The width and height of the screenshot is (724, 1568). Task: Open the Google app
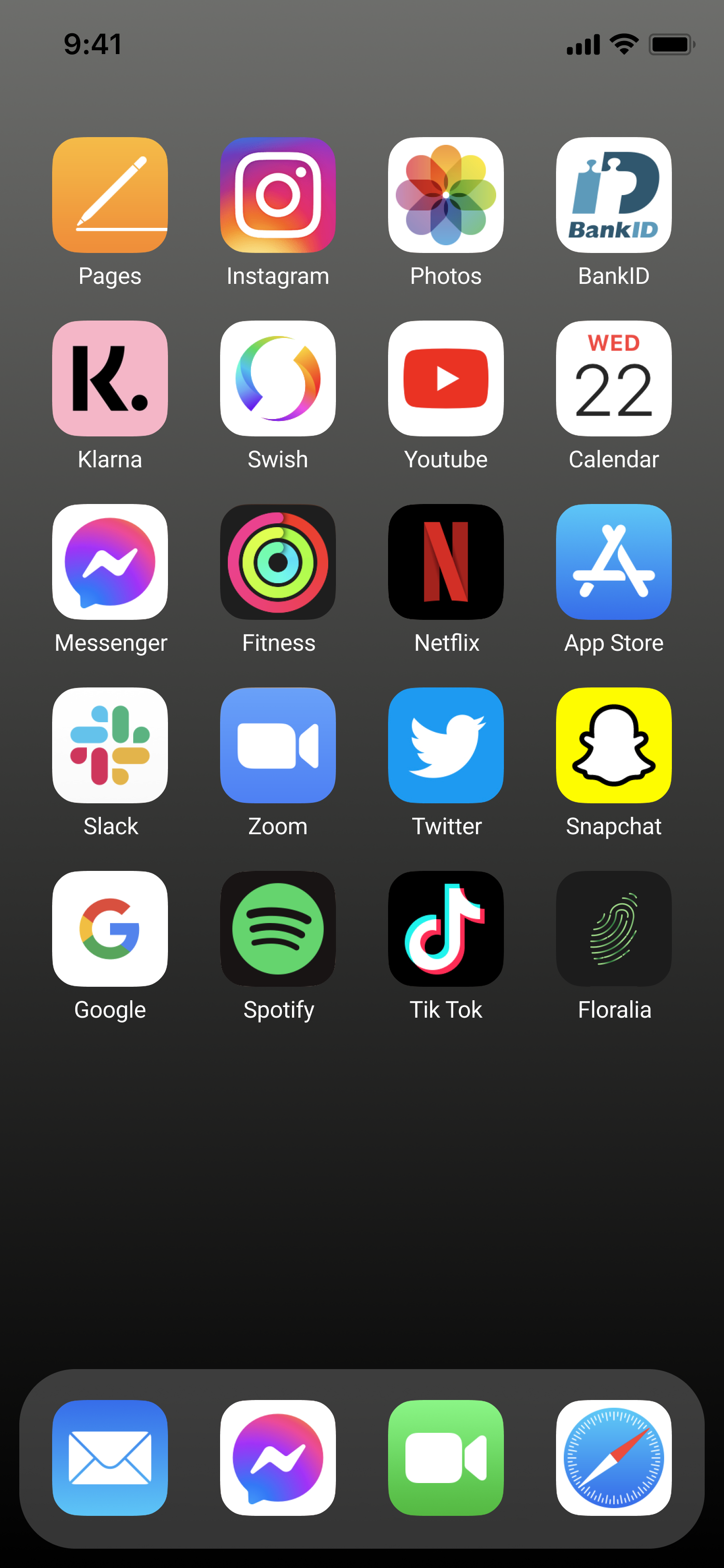pos(110,928)
